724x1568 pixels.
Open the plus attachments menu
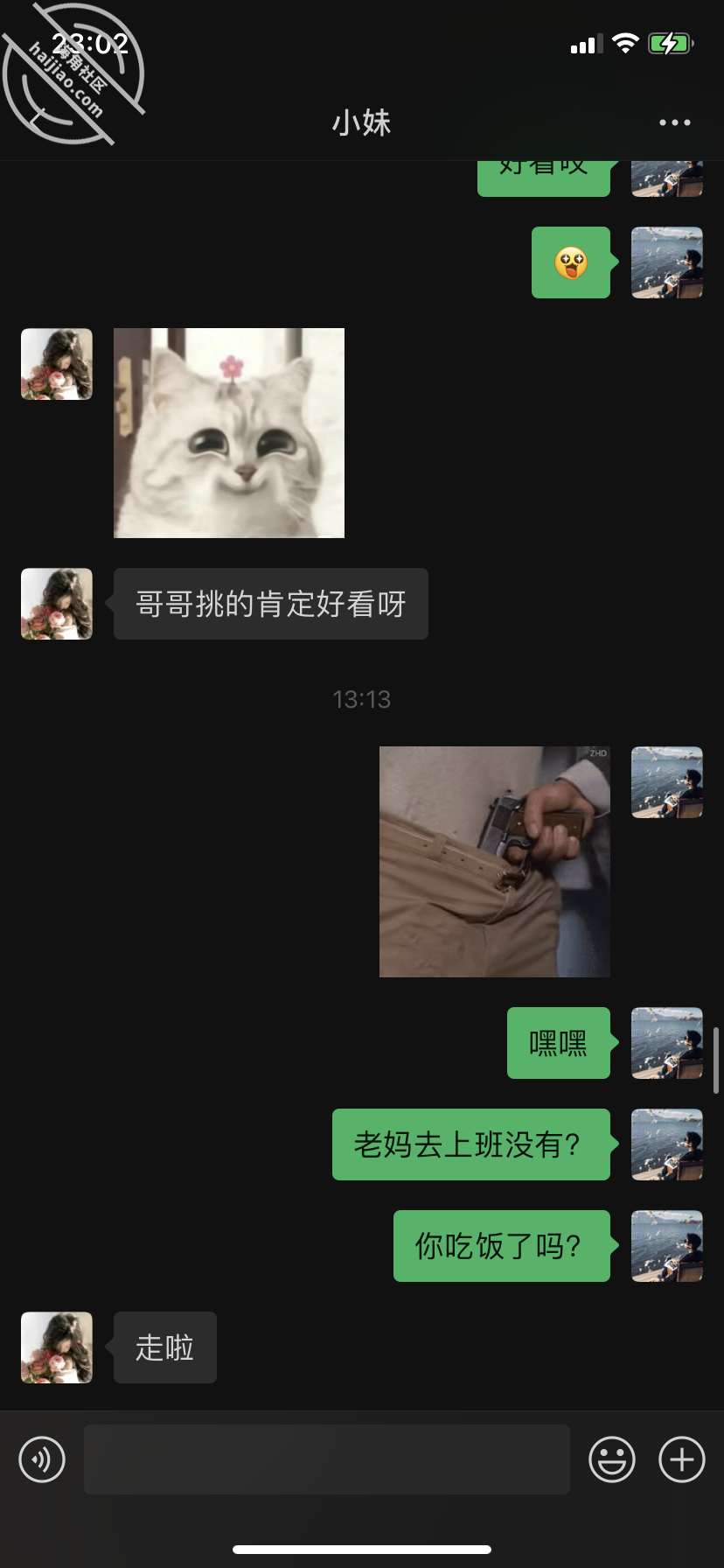682,1459
